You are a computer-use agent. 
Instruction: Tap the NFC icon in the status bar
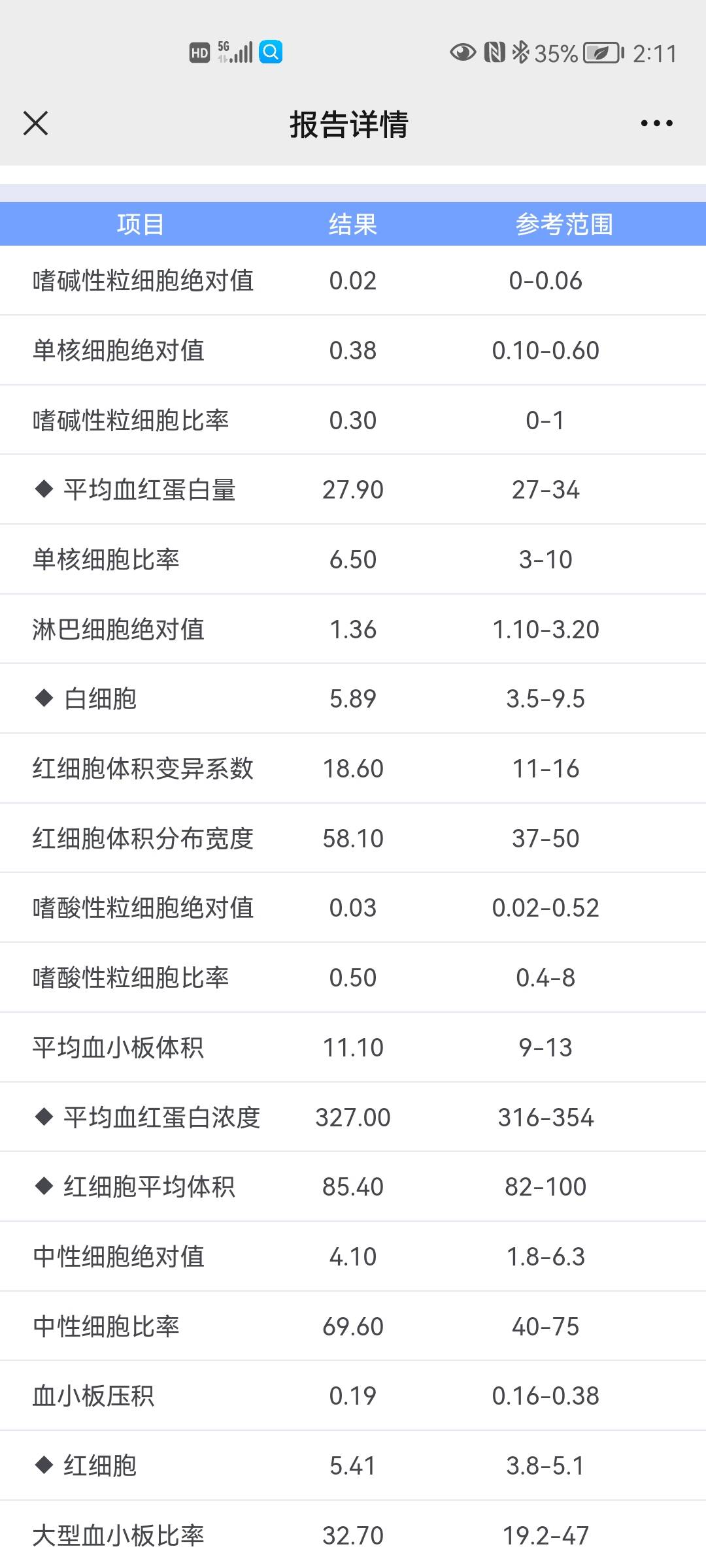click(496, 52)
